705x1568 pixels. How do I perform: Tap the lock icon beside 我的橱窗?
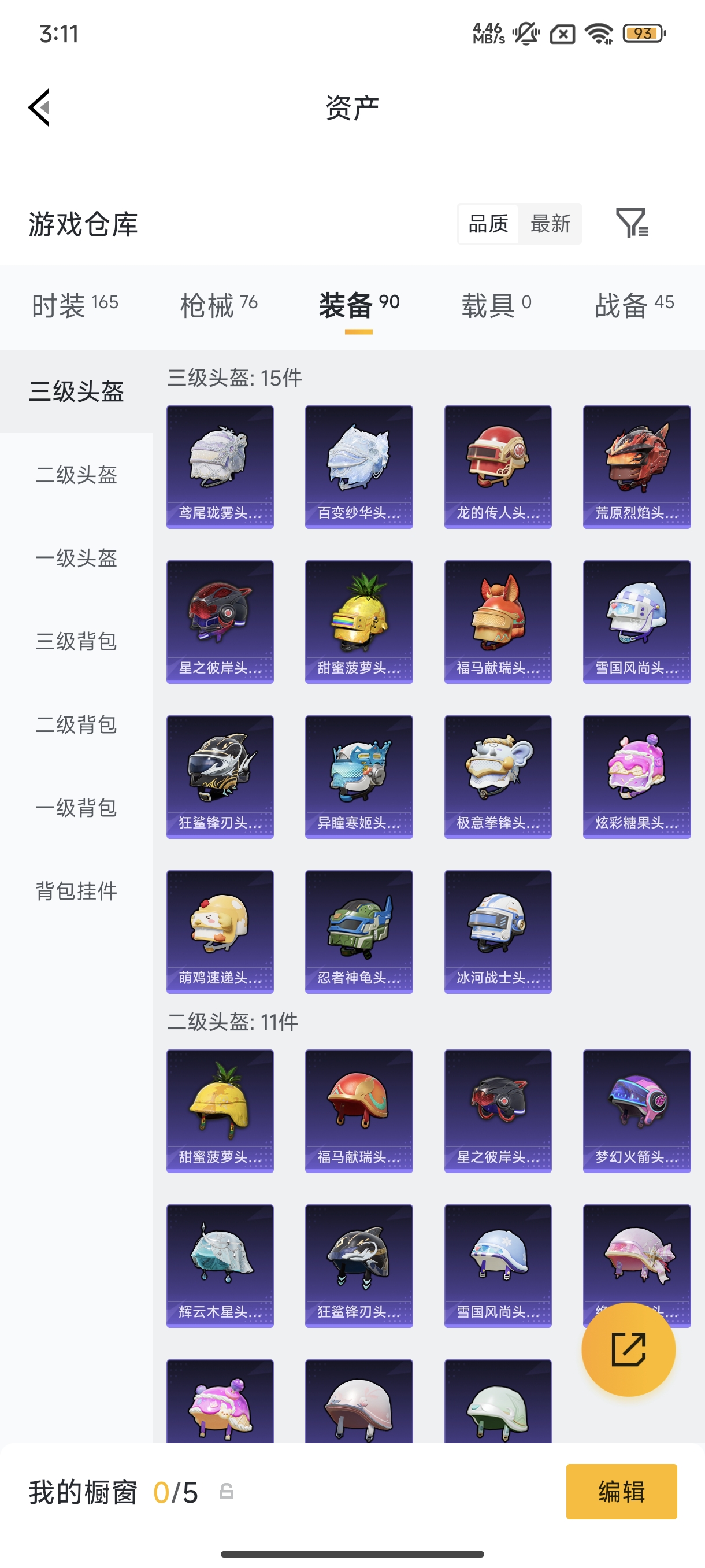click(226, 1492)
